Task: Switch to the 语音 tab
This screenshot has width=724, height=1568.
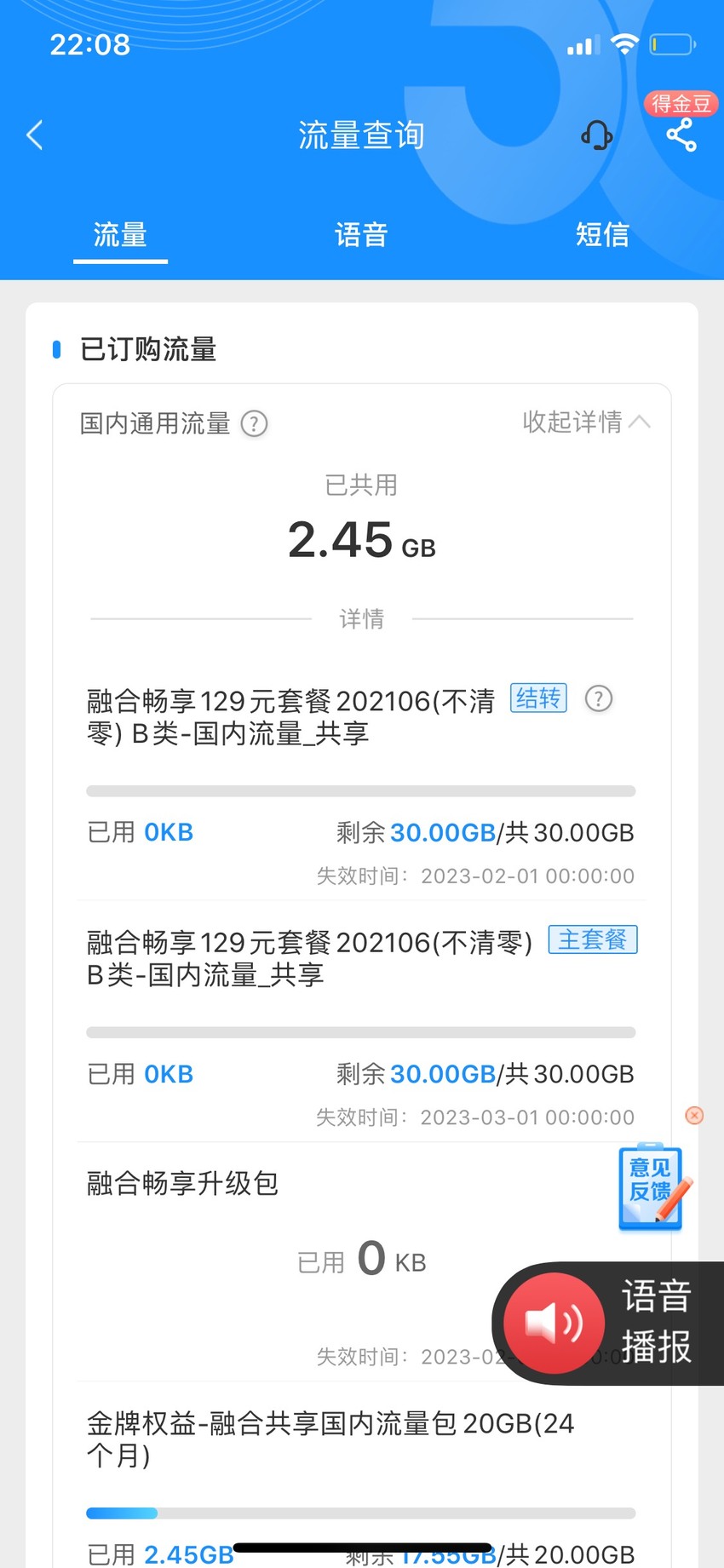Action: (361, 234)
